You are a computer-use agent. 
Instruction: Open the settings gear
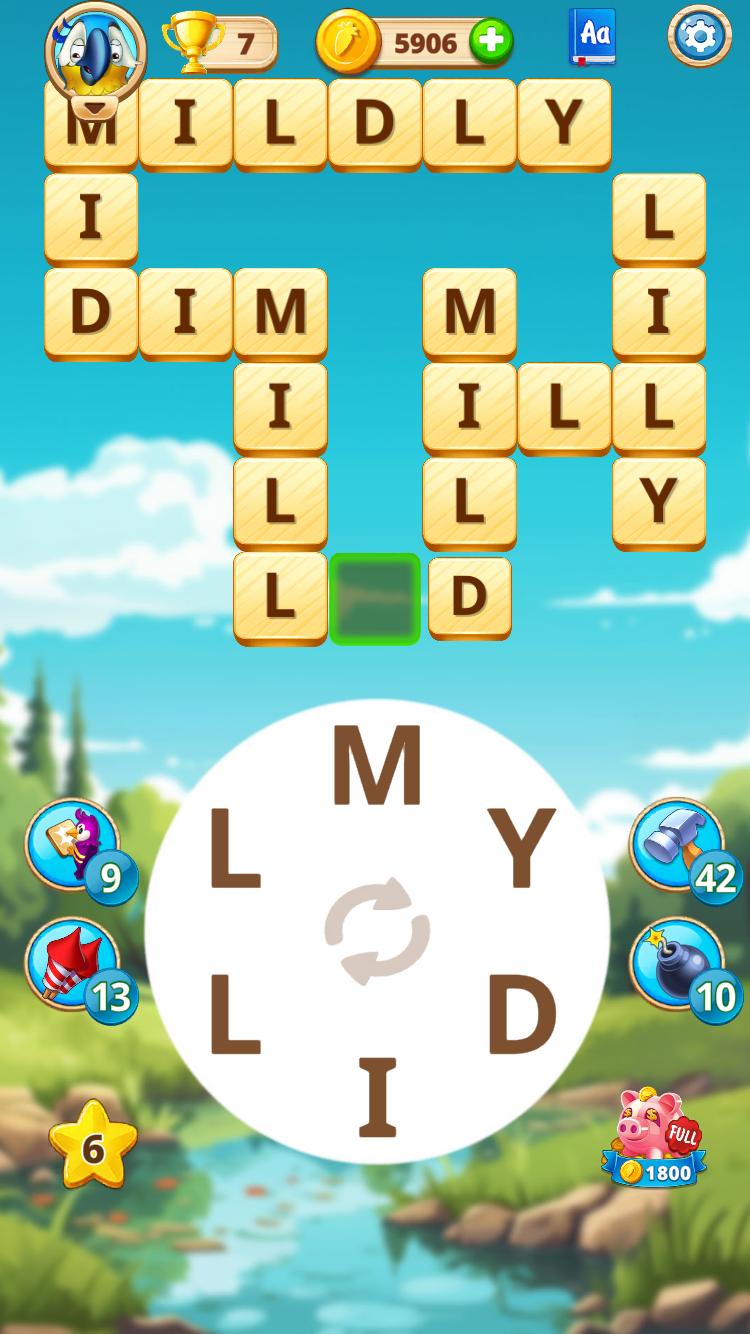click(699, 37)
